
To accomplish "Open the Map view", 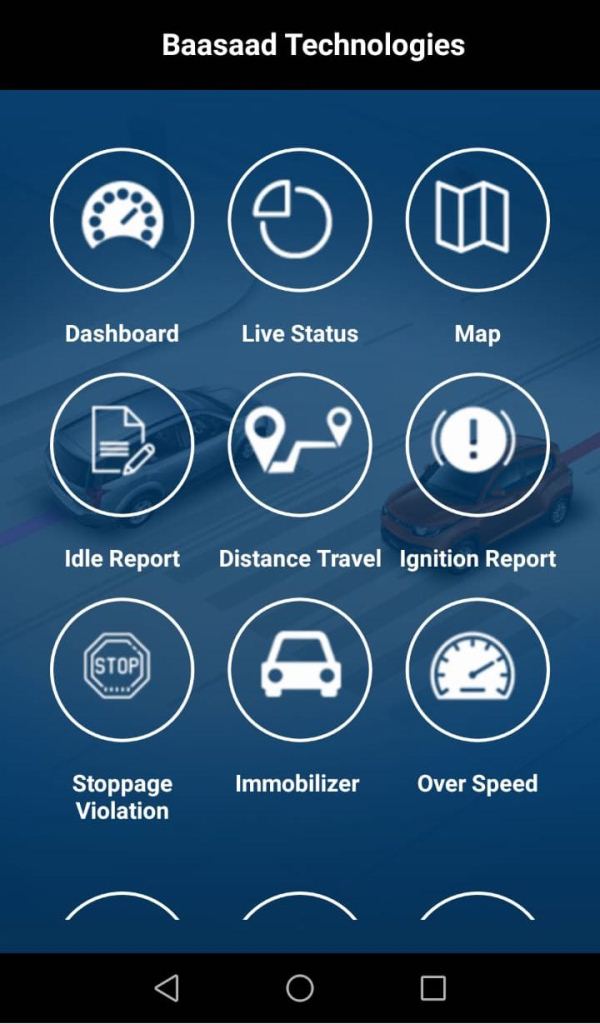I will (x=477, y=220).
